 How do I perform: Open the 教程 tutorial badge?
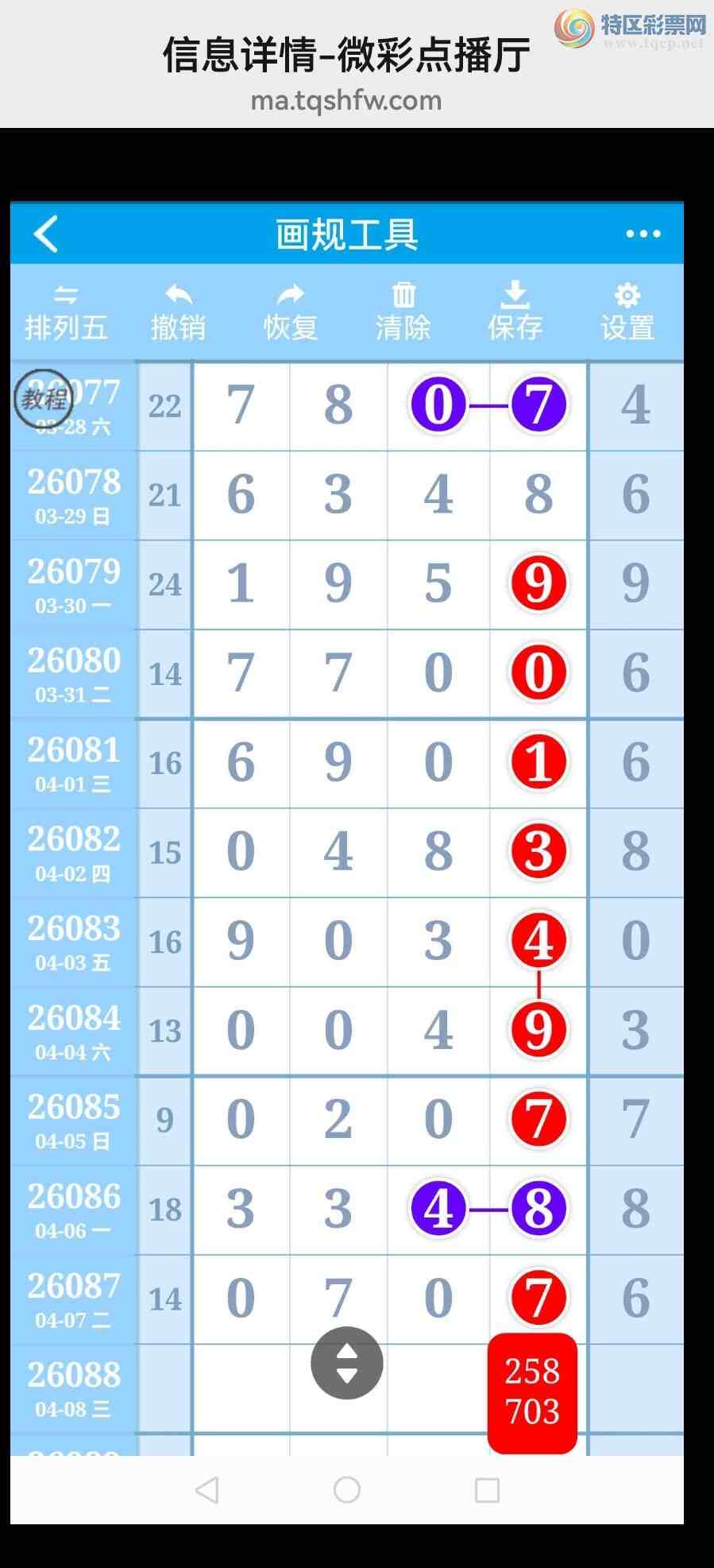tap(43, 398)
